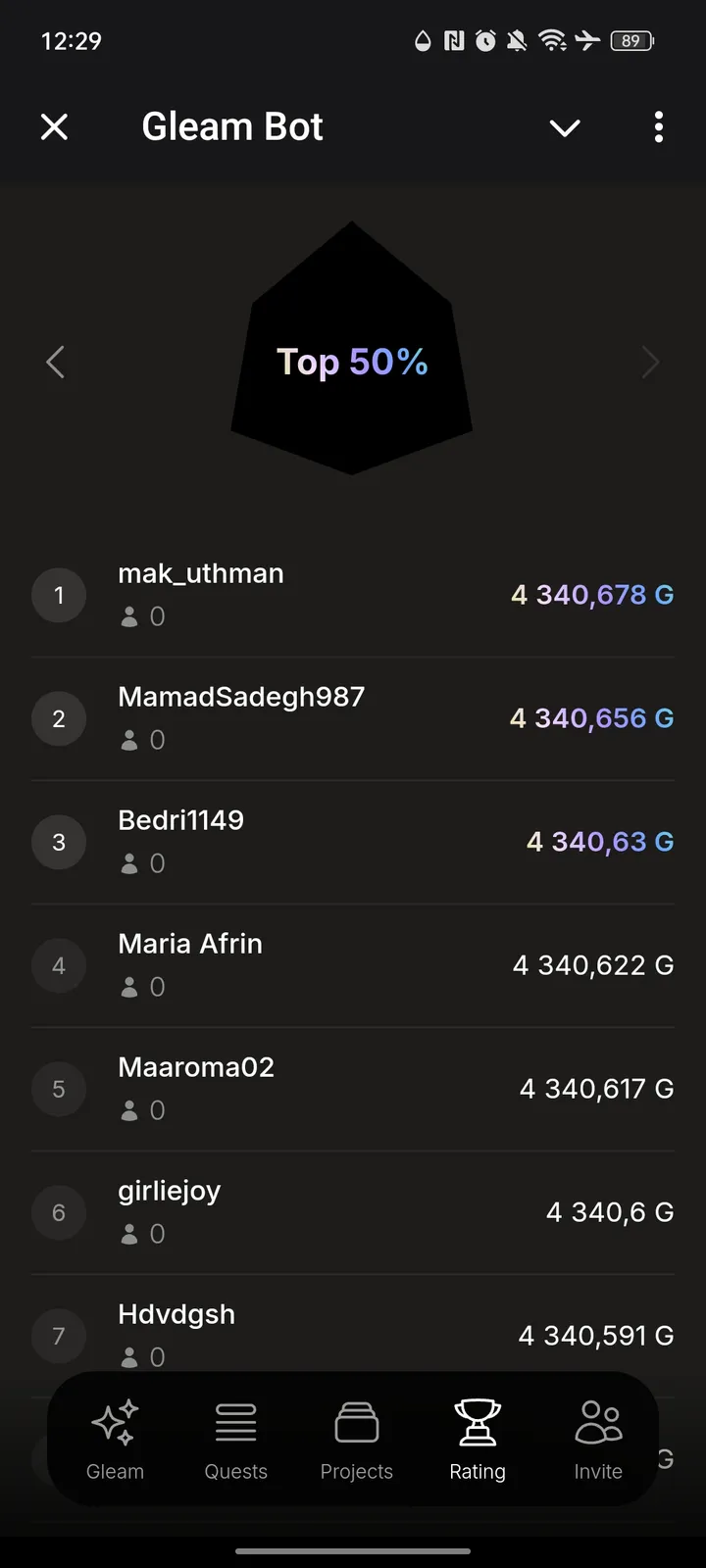Click the right arrow beside the Top 50% badge
This screenshot has height=1568, width=706.
click(x=650, y=362)
